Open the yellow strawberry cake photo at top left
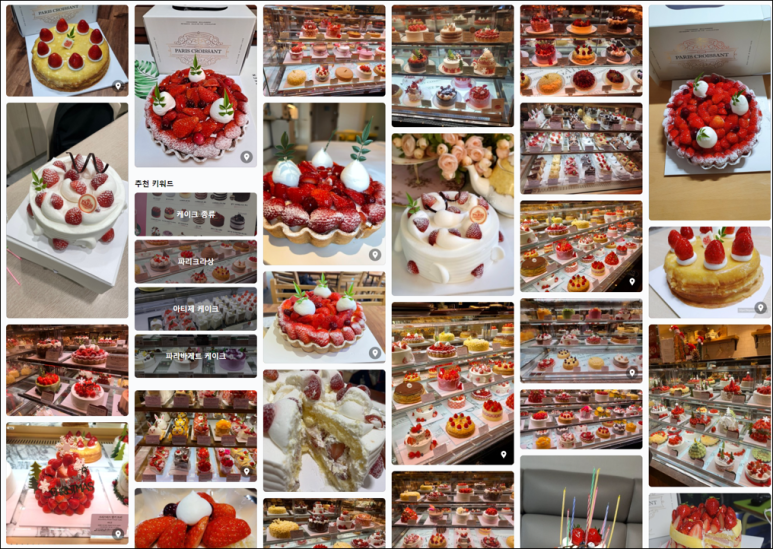Image resolution: width=773 pixels, height=549 pixels. click(67, 50)
